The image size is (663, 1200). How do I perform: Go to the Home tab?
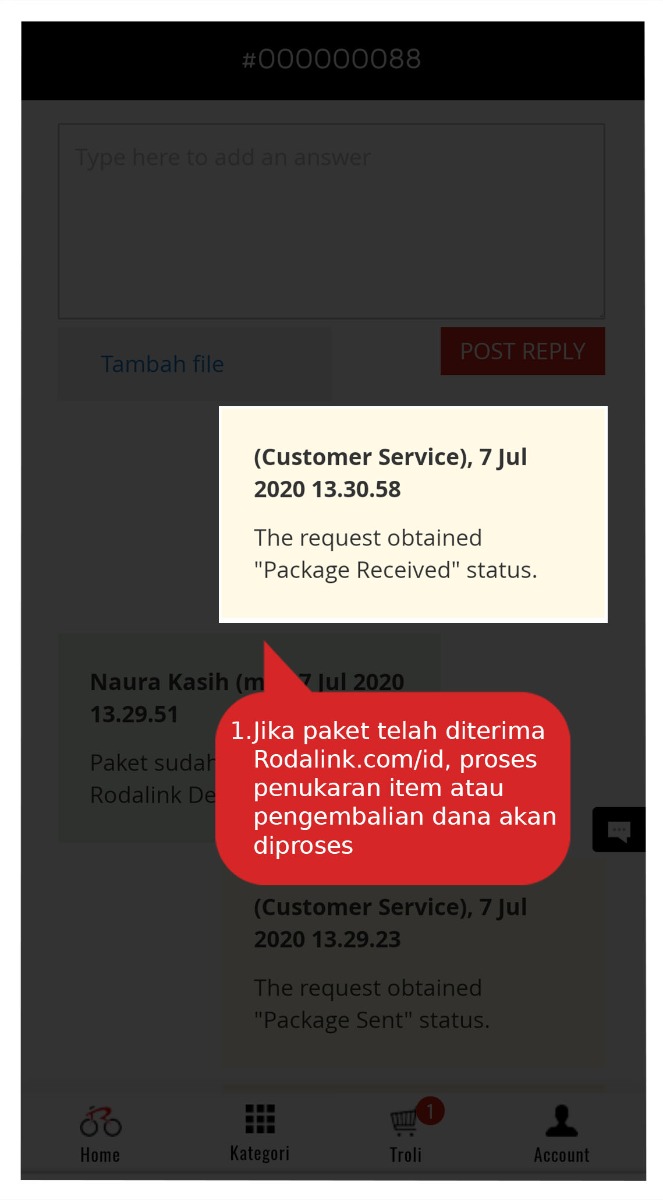[100, 1134]
